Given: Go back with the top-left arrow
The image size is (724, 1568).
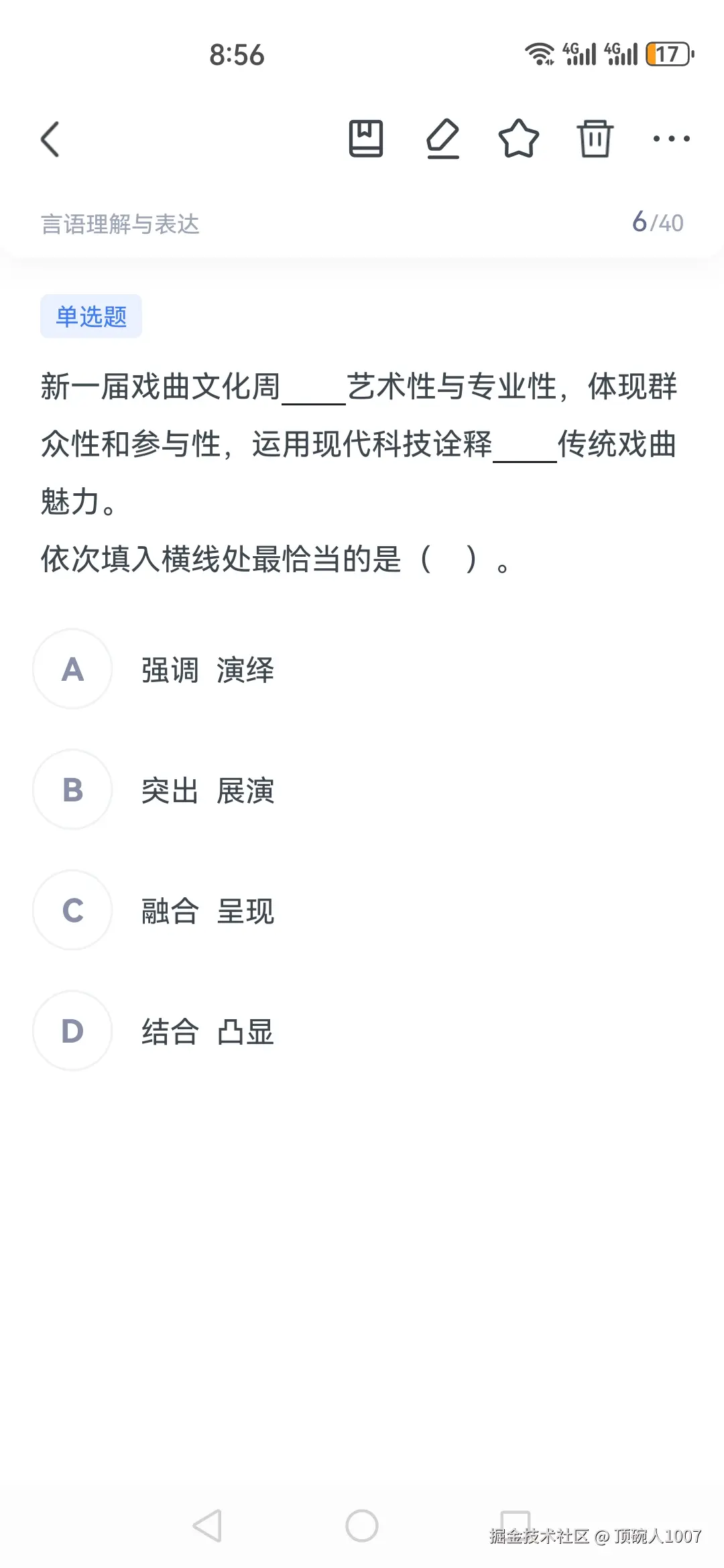Looking at the screenshot, I should (x=51, y=139).
